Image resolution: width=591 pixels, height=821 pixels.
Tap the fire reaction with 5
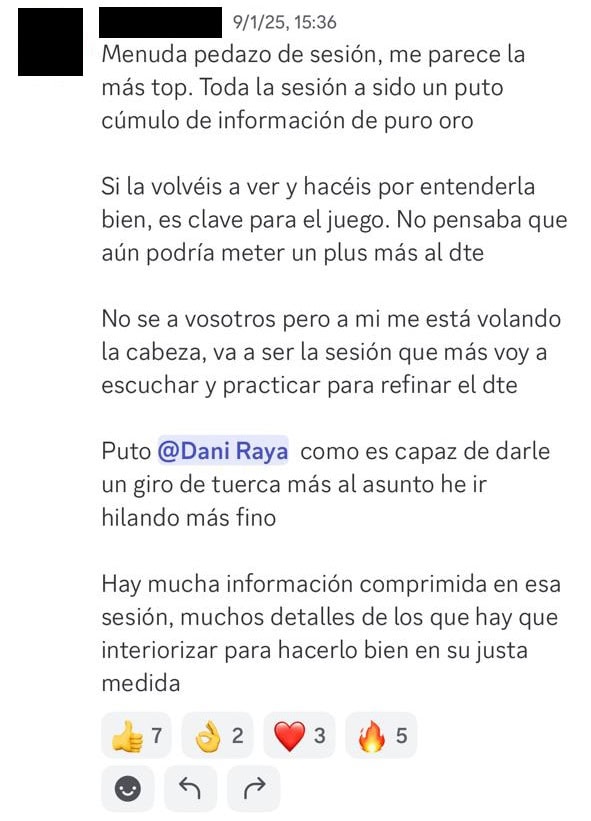point(381,736)
